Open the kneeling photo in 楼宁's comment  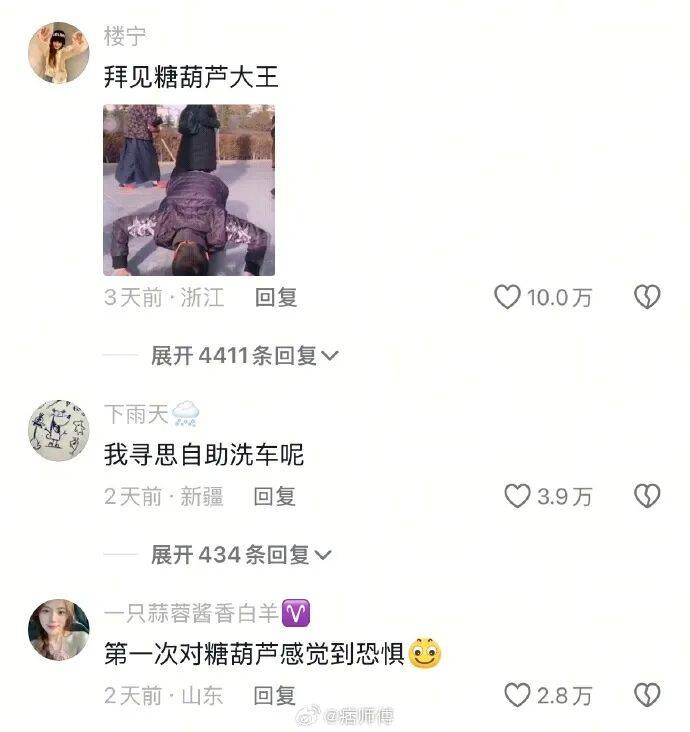point(189,190)
